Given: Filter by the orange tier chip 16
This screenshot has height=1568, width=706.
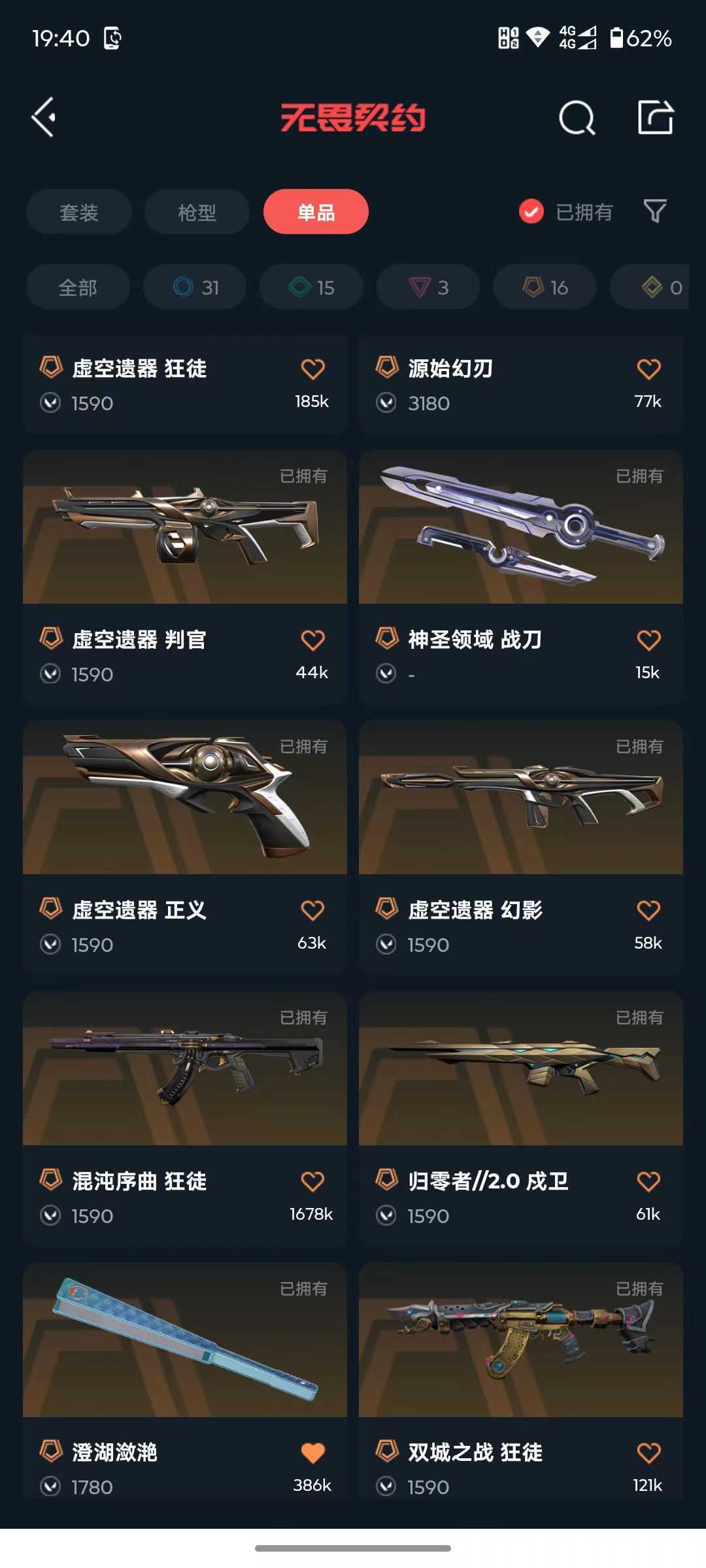Looking at the screenshot, I should click(545, 287).
